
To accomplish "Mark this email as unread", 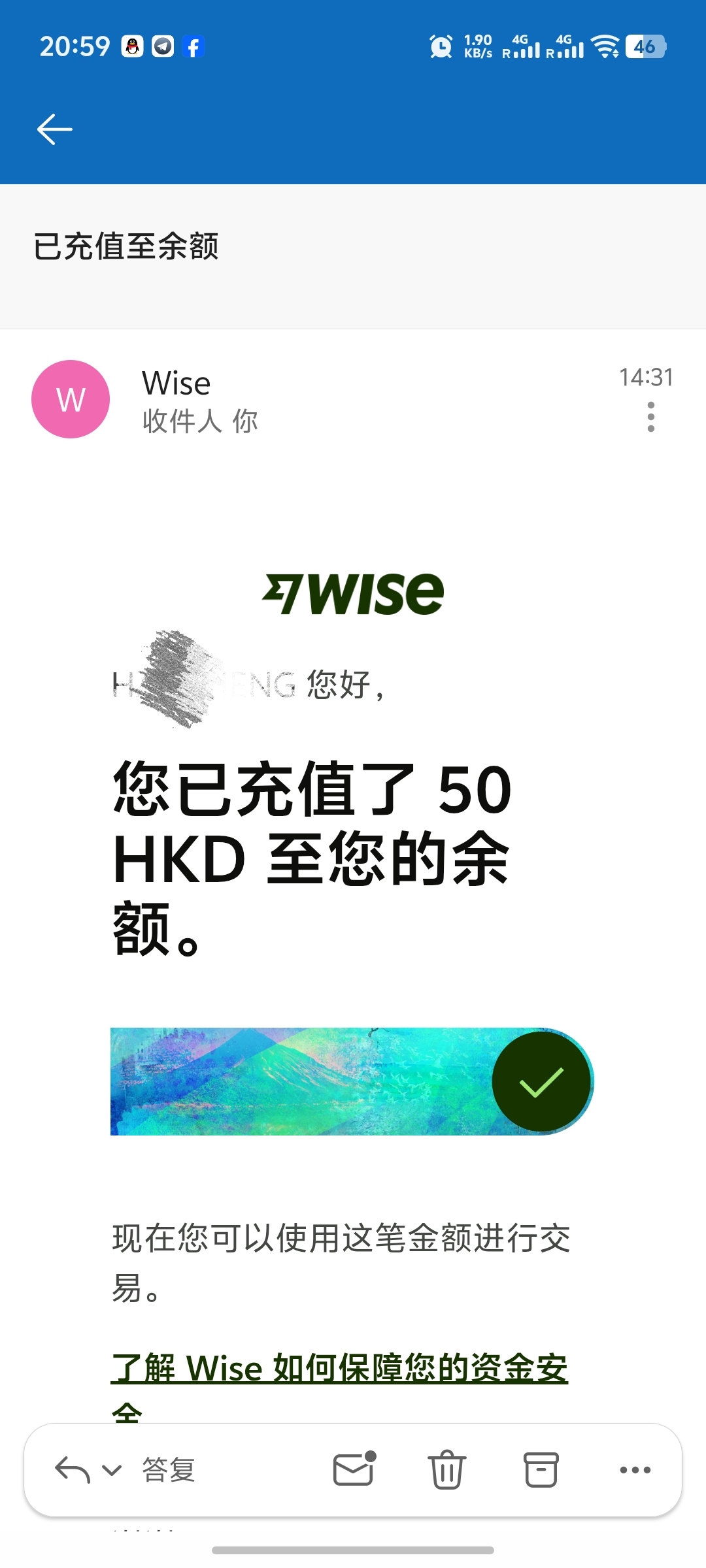I will tap(354, 1470).
